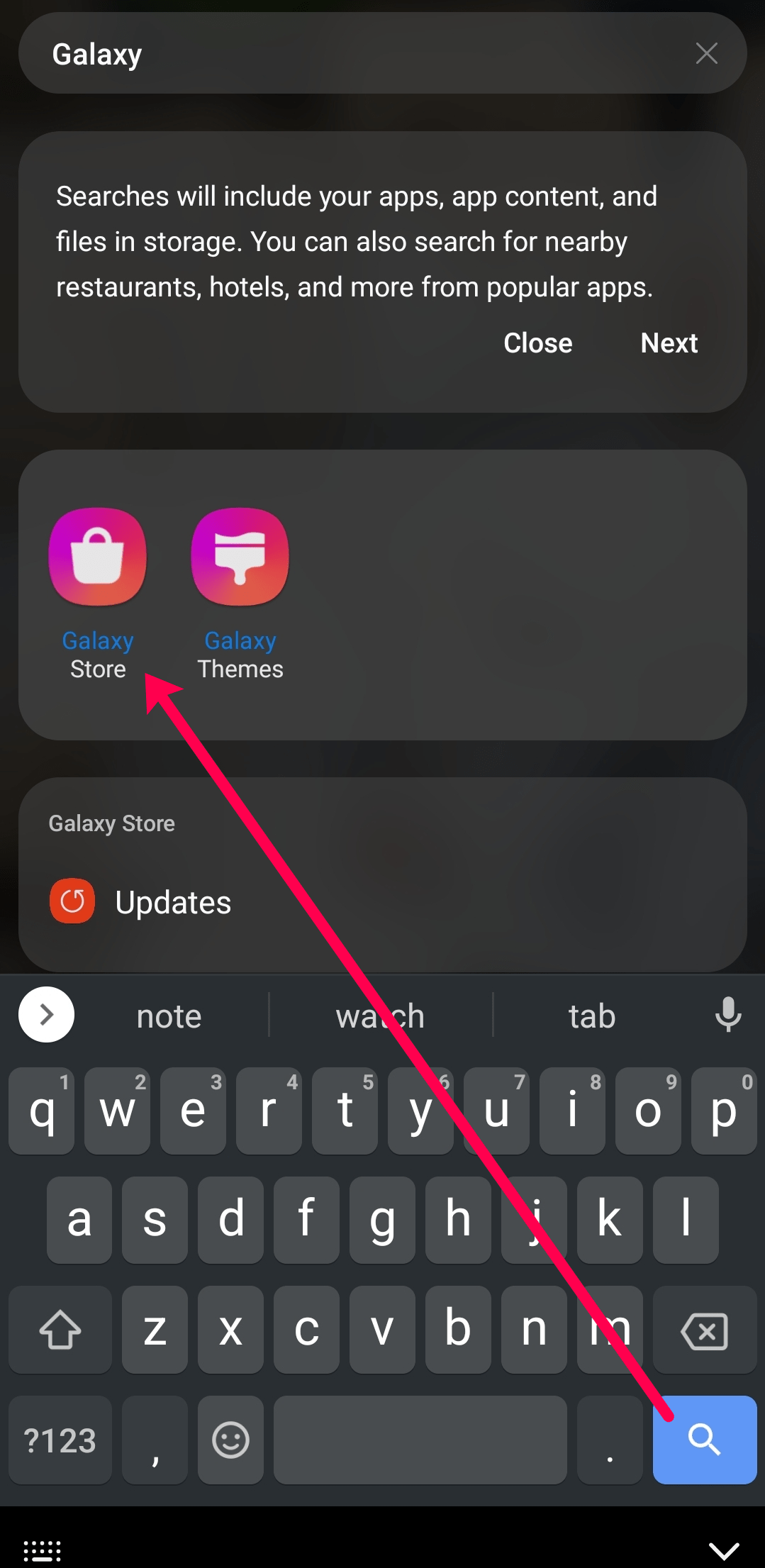This screenshot has width=765, height=1568.
Task: Clear the Galaxy search text
Action: (706, 53)
